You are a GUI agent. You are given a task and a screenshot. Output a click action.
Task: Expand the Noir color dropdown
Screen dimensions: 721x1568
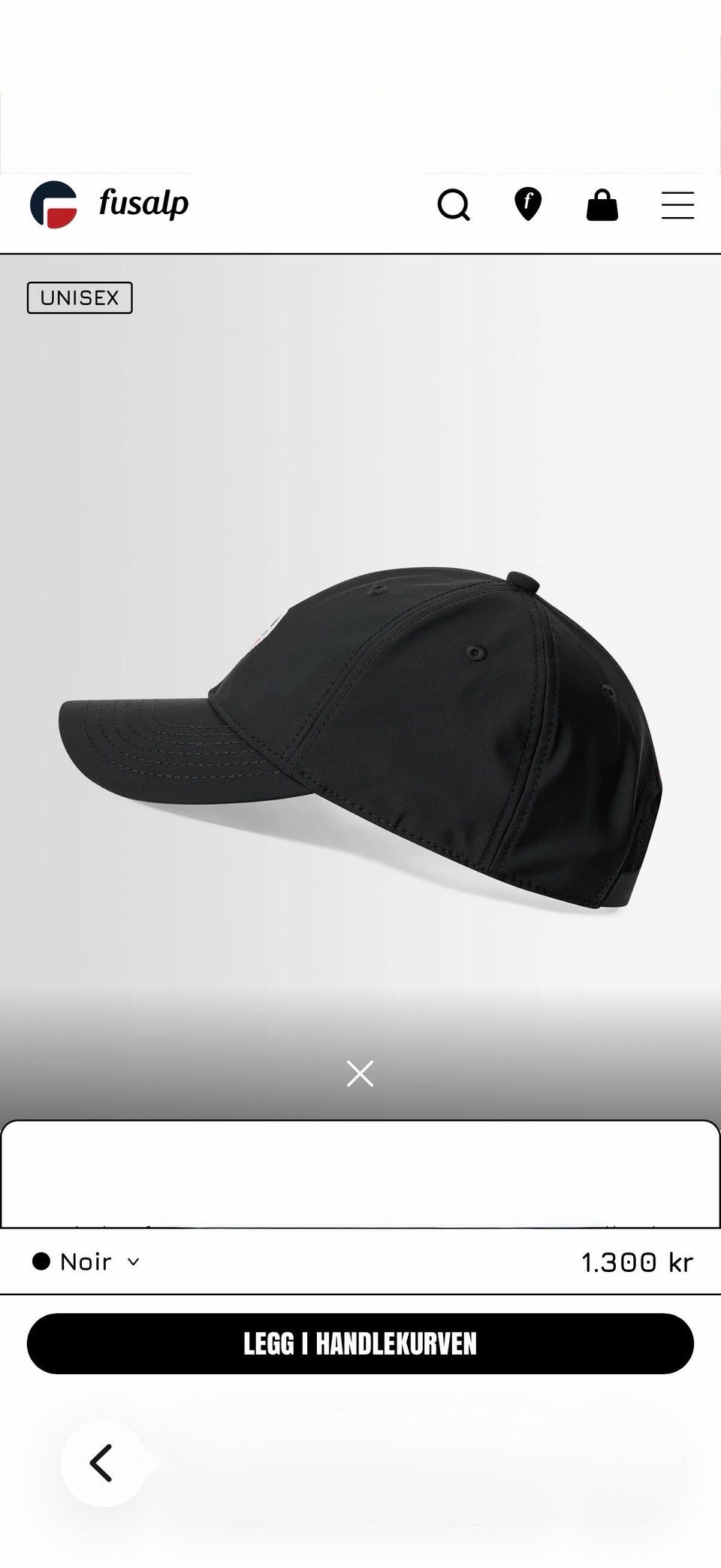86,1261
